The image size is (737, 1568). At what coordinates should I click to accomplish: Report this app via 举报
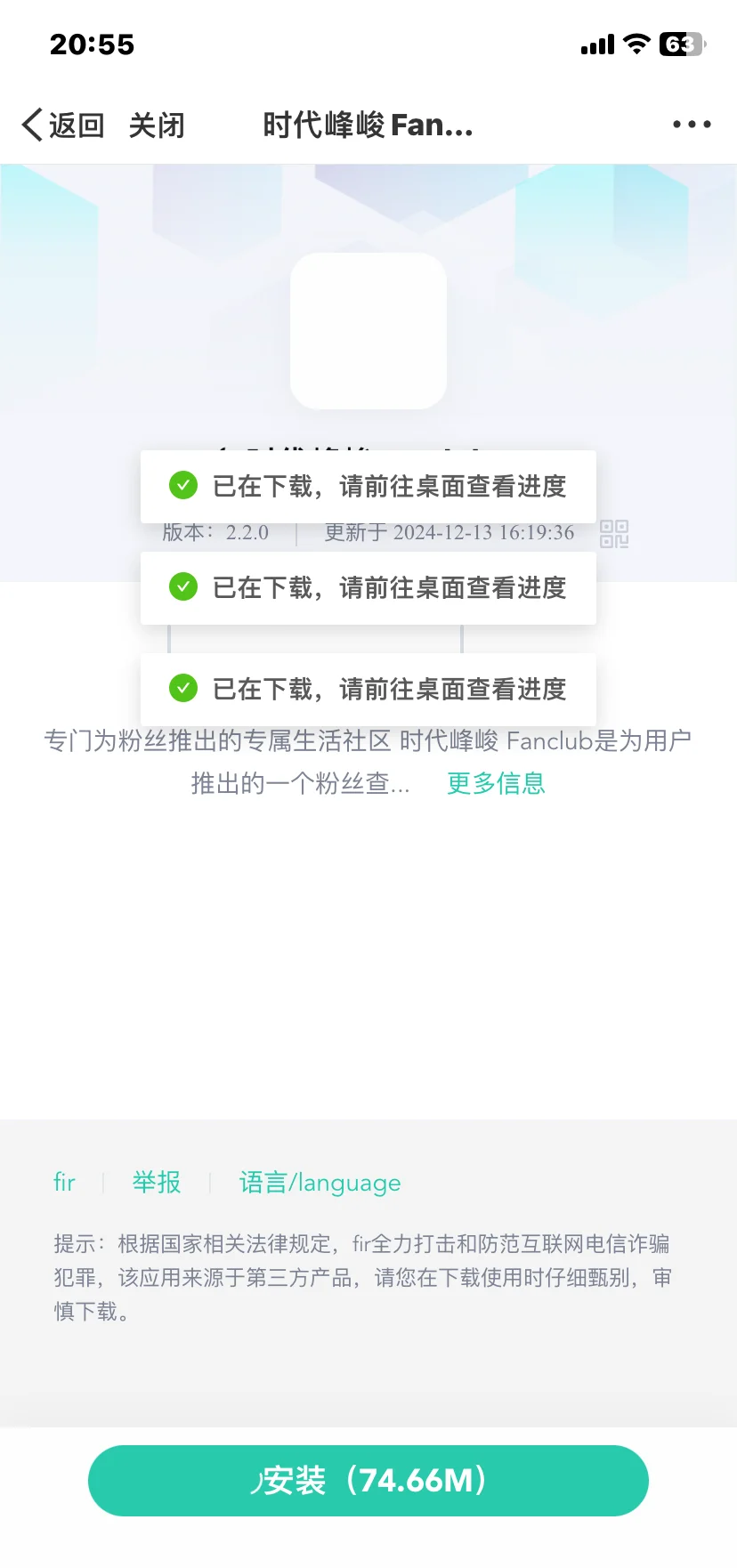[x=157, y=1182]
